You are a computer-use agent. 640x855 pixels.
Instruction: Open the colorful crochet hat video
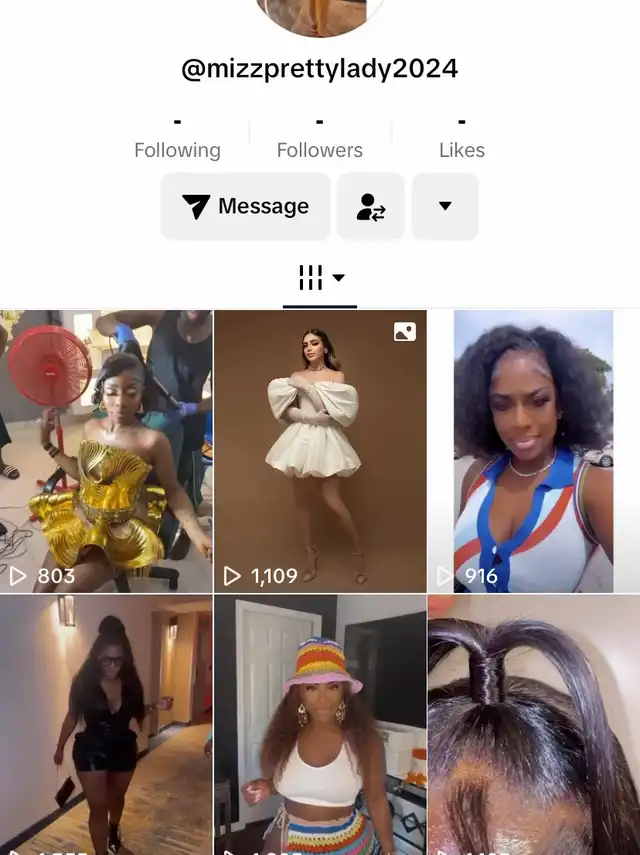(x=320, y=725)
